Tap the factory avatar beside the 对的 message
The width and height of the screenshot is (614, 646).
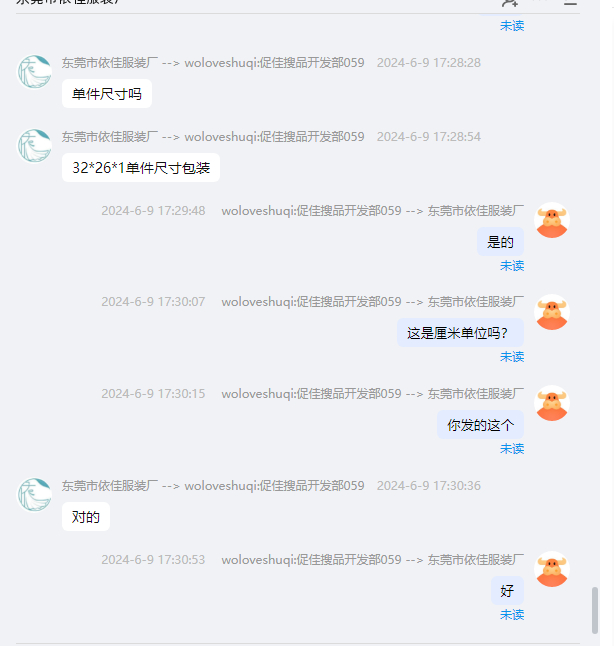tap(35, 495)
